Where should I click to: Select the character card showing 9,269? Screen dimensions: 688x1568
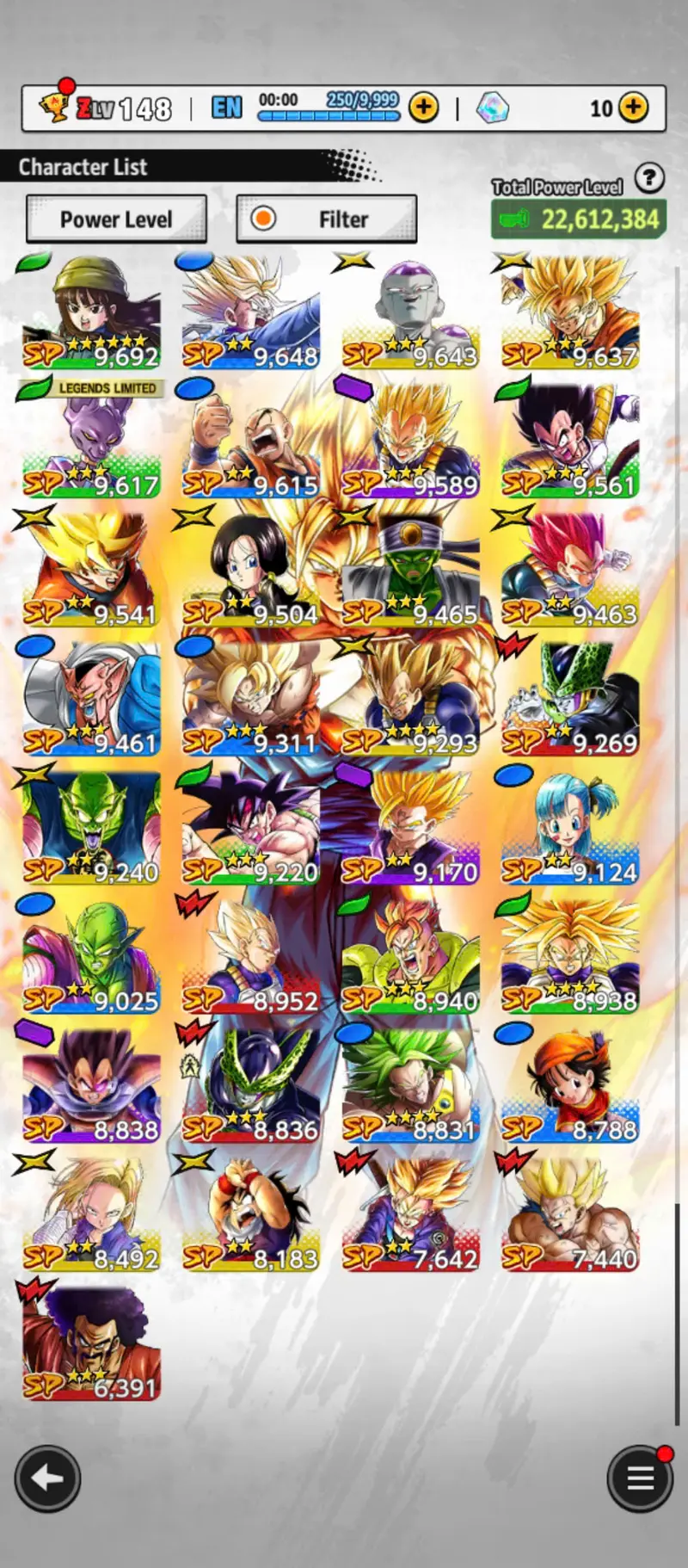[x=570, y=700]
